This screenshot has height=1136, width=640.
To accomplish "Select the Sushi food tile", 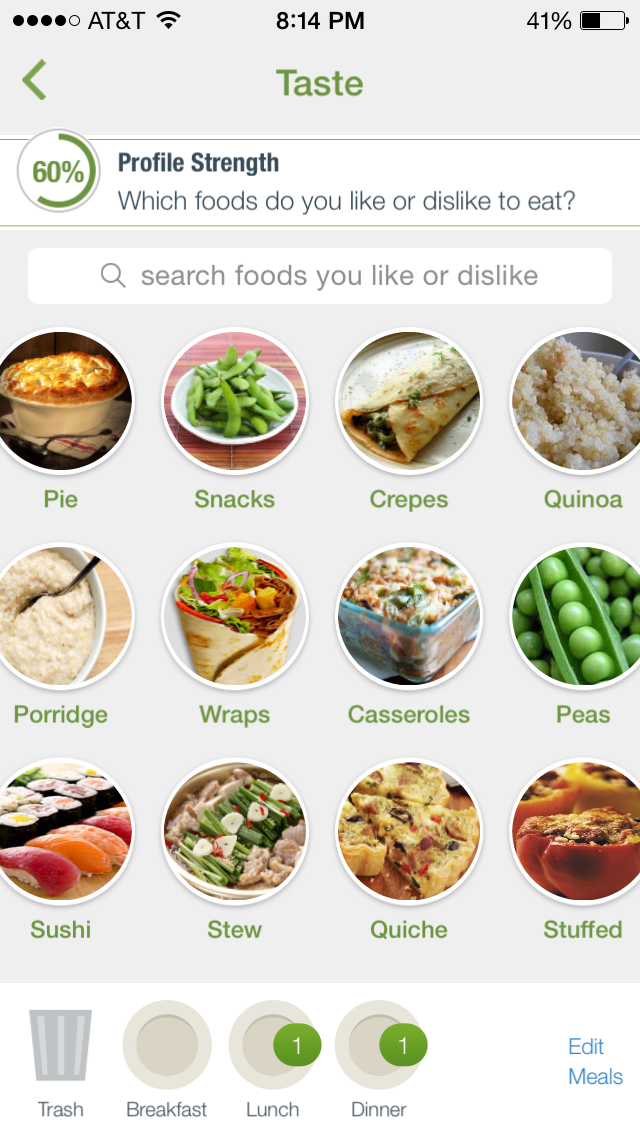I will (60, 832).
